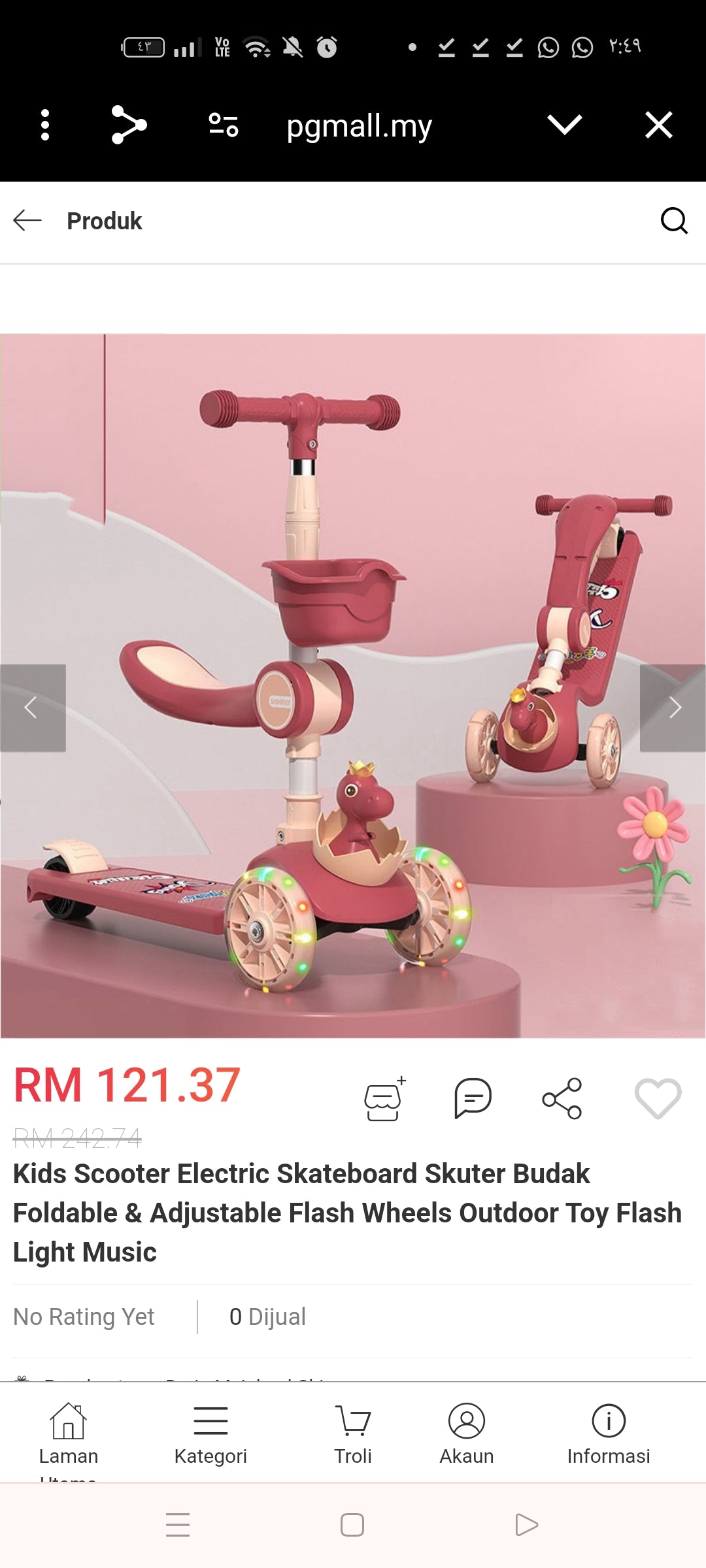The image size is (706, 1568).
Task: Follow the seller's store icon
Action: [384, 1099]
